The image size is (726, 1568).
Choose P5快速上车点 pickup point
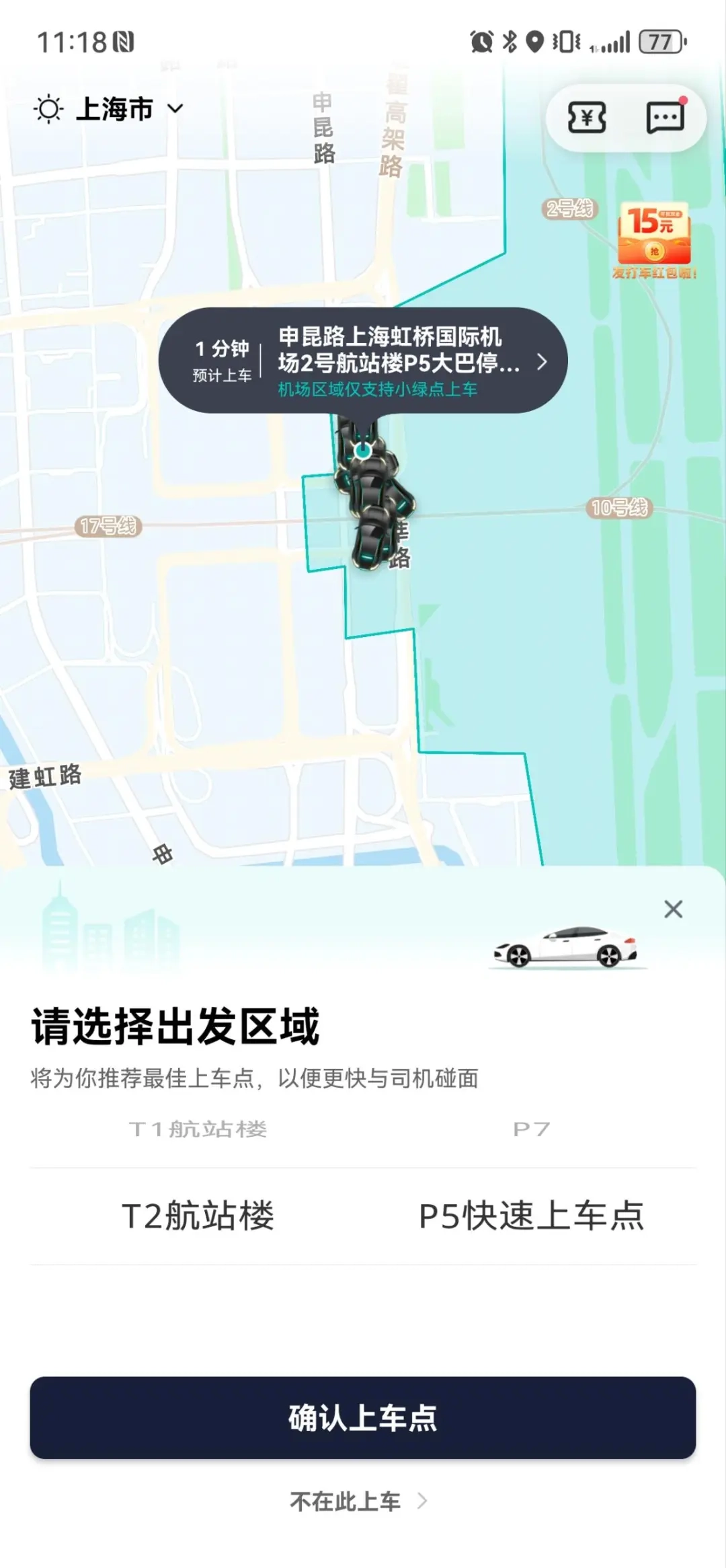point(531,1216)
